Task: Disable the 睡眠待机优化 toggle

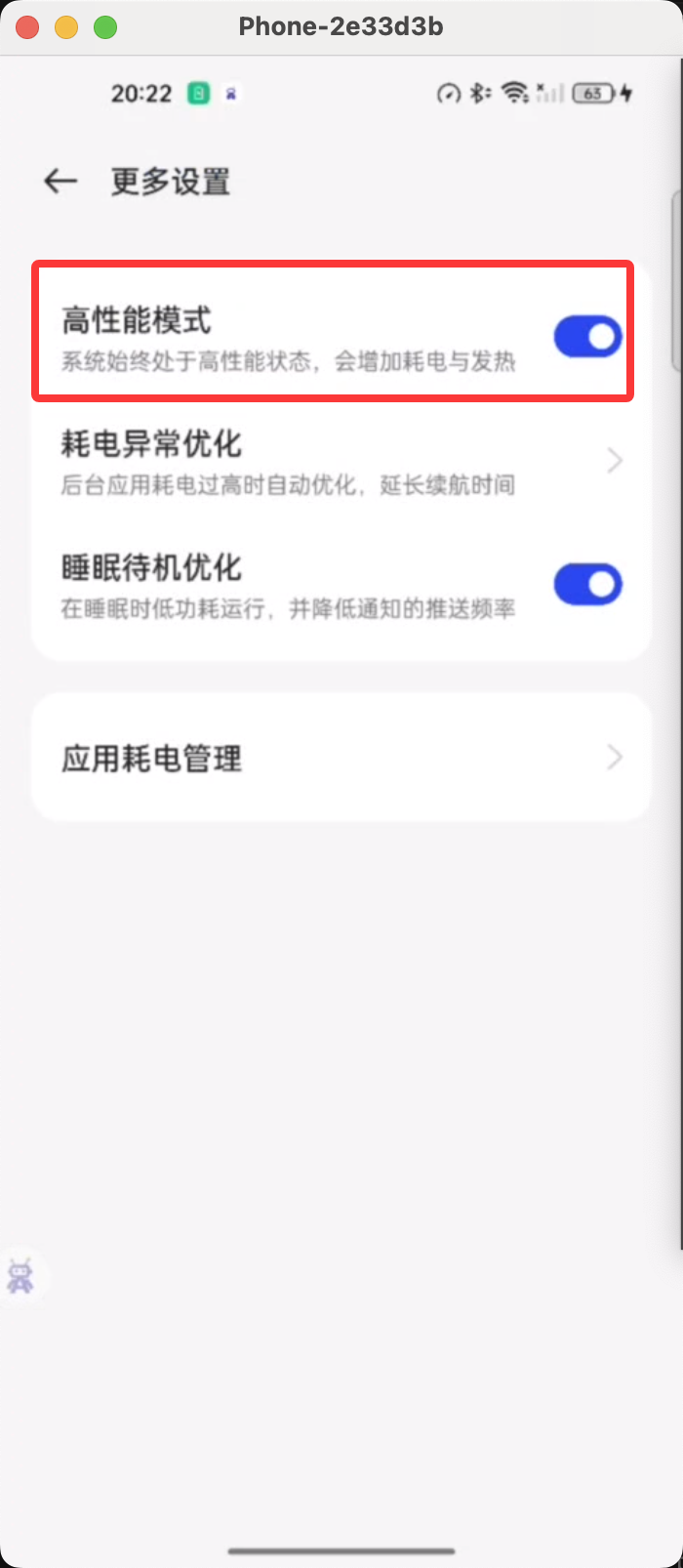Action: point(587,584)
